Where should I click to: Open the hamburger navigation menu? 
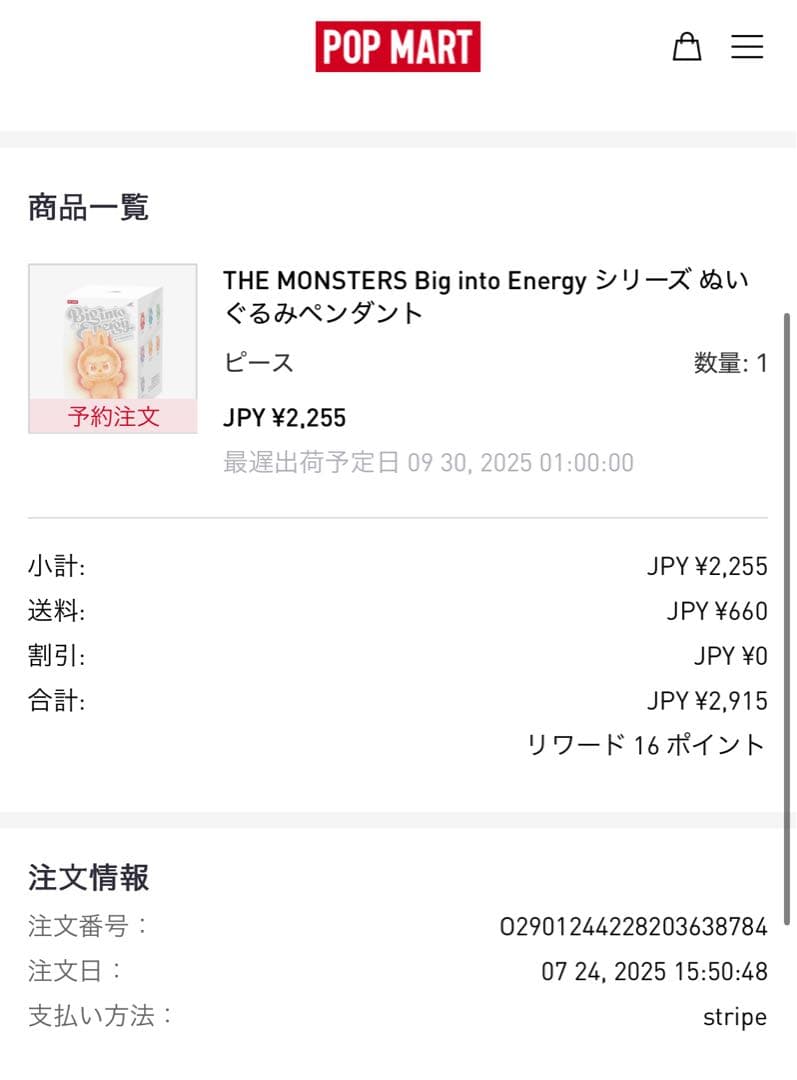point(747,47)
